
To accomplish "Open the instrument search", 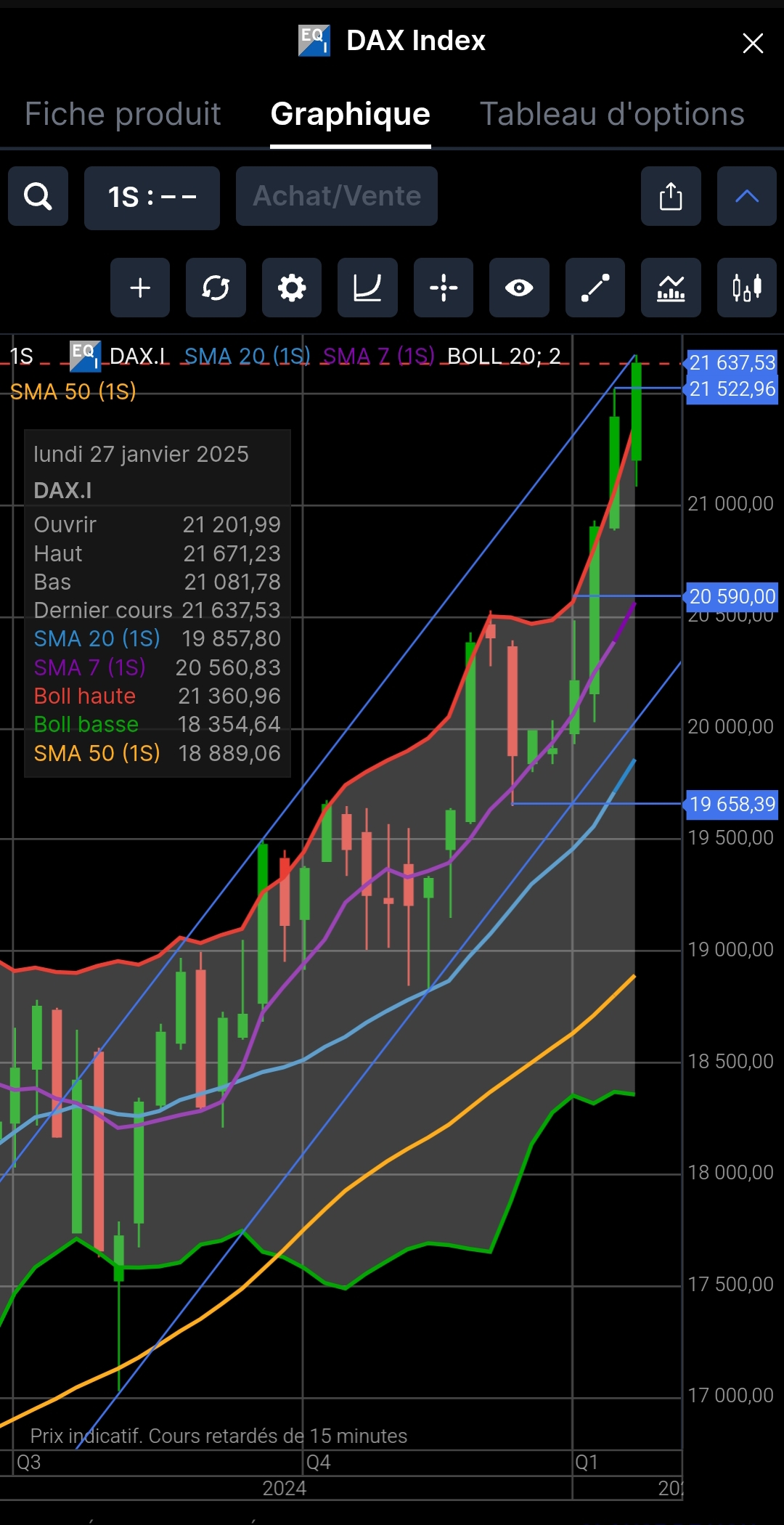I will [38, 196].
